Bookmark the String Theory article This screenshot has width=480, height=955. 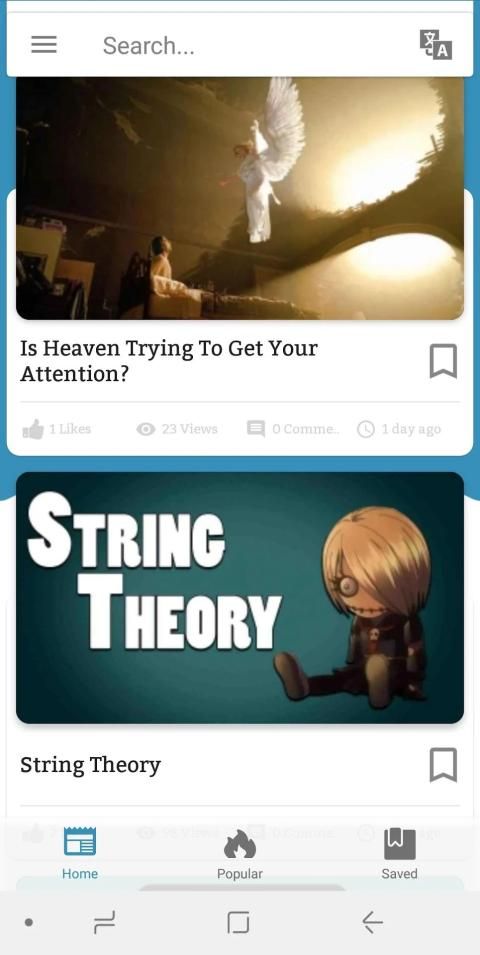(443, 764)
